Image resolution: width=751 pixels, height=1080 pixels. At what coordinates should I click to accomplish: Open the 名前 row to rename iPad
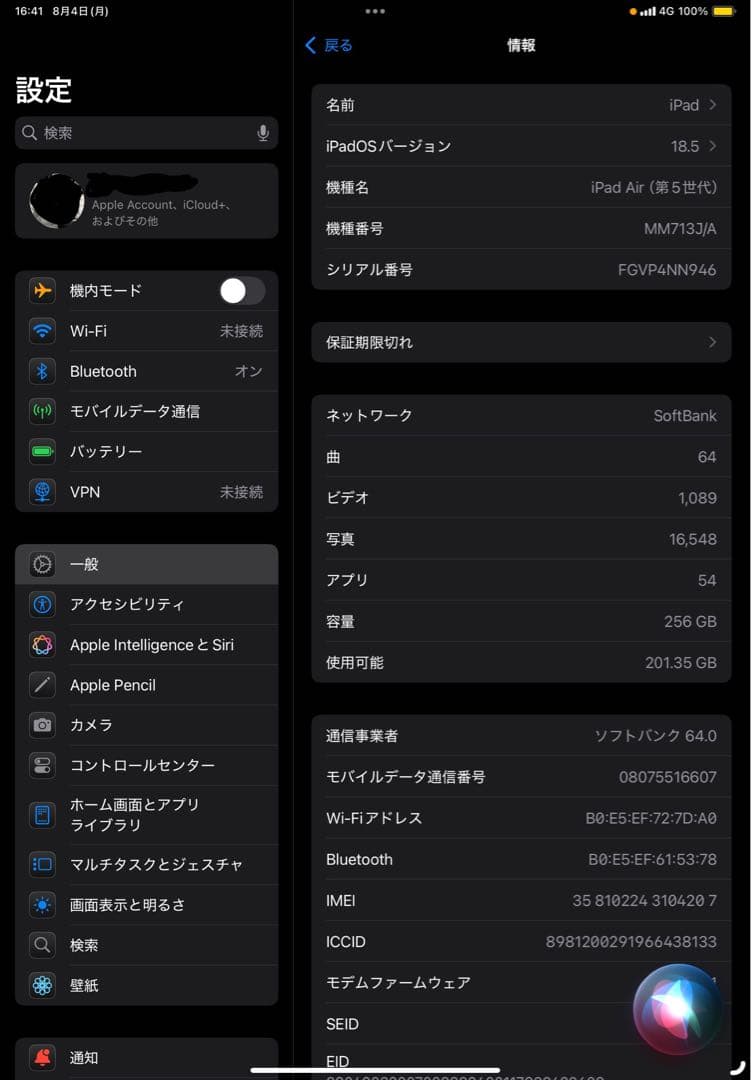pos(520,105)
